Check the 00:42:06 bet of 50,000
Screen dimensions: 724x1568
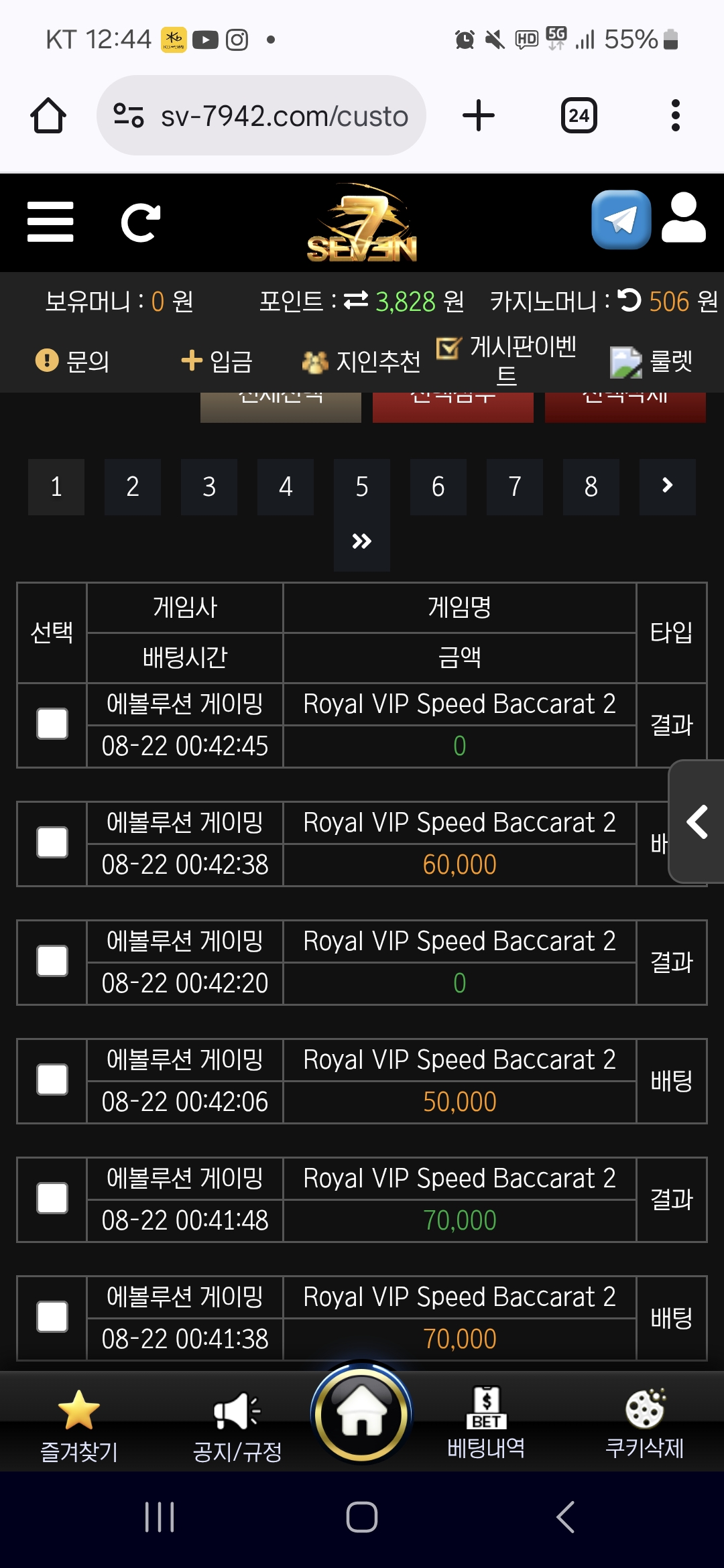point(52,1080)
